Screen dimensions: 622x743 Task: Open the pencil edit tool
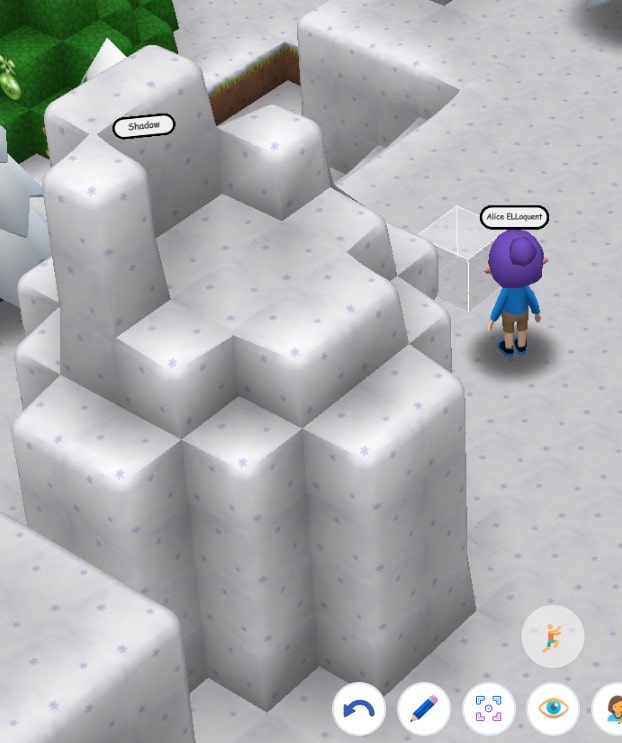click(x=423, y=710)
